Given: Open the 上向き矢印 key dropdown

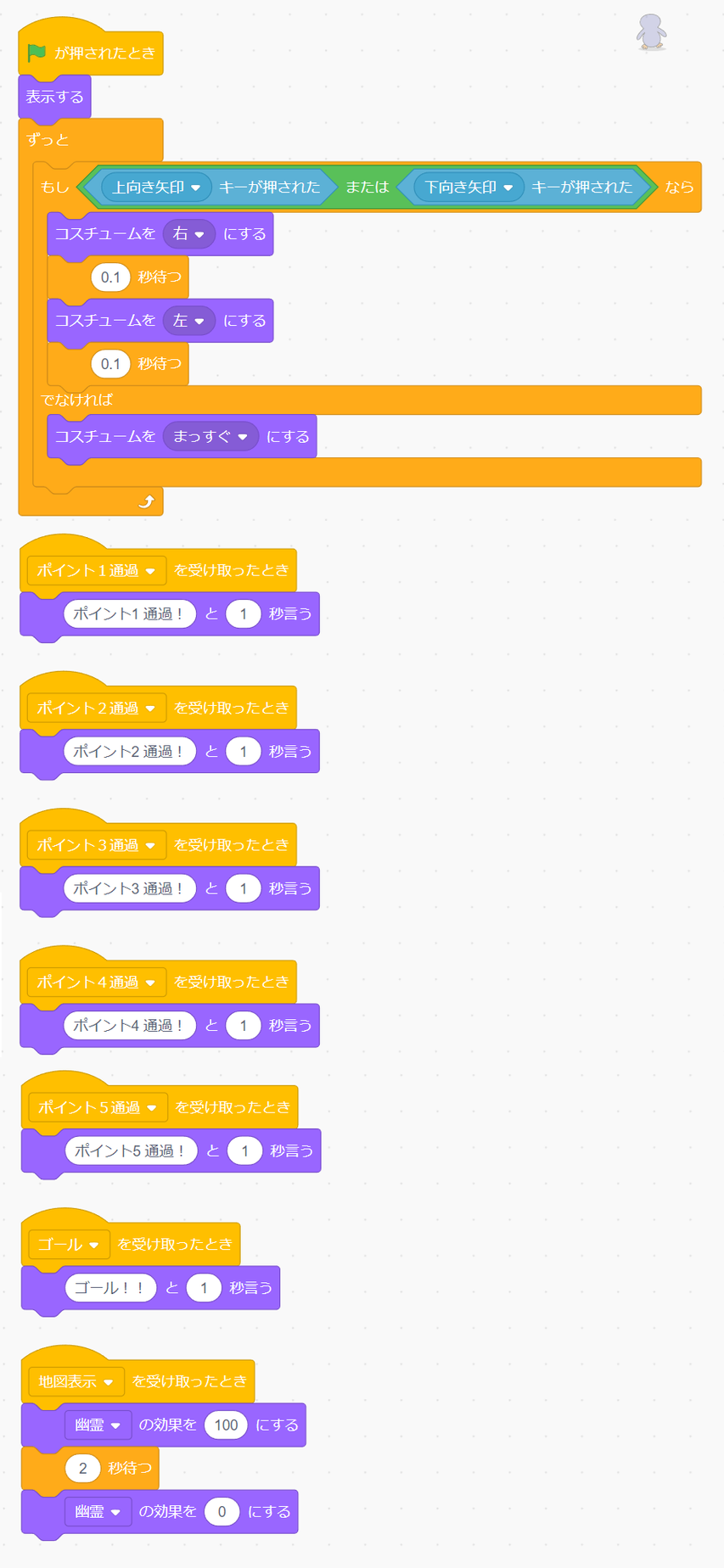Looking at the screenshot, I should [157, 187].
